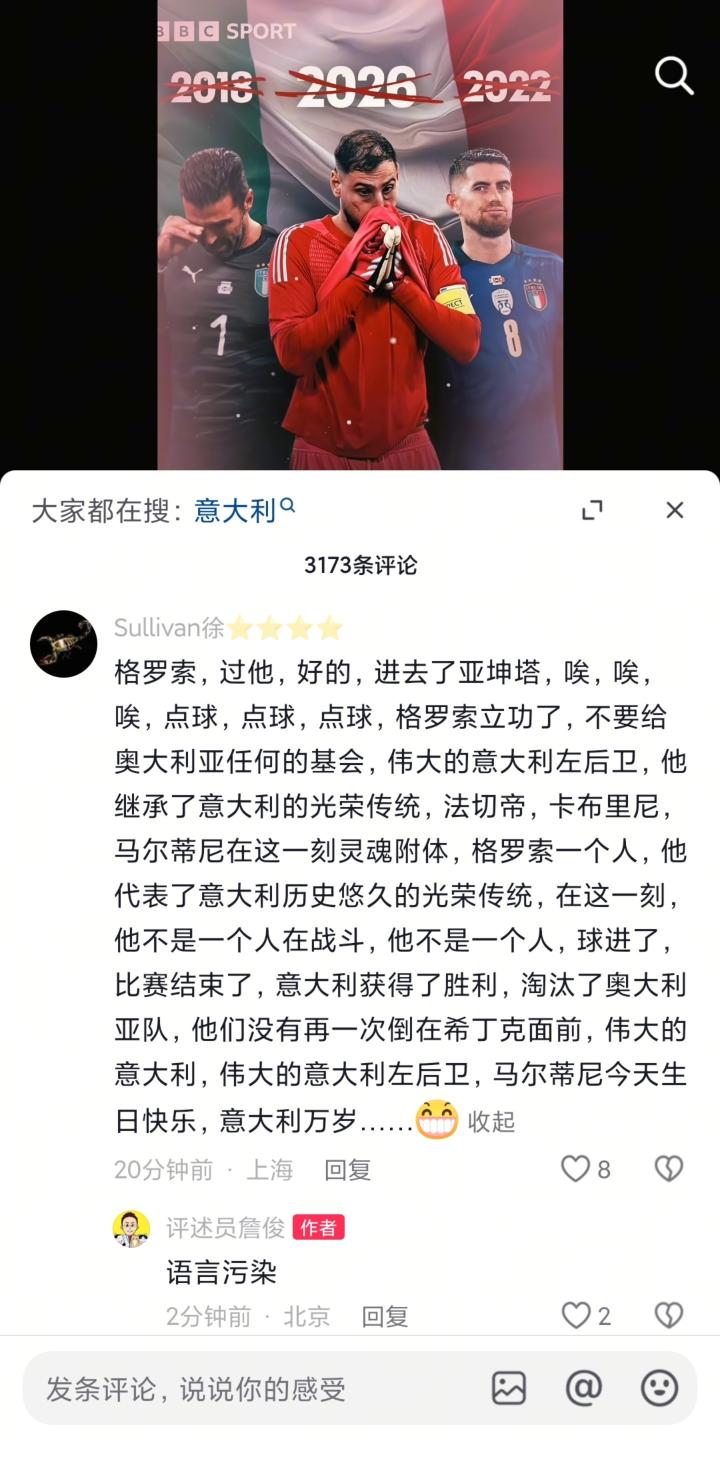
Task: Reply to Sullivan徐's comment
Action: coord(347,1169)
